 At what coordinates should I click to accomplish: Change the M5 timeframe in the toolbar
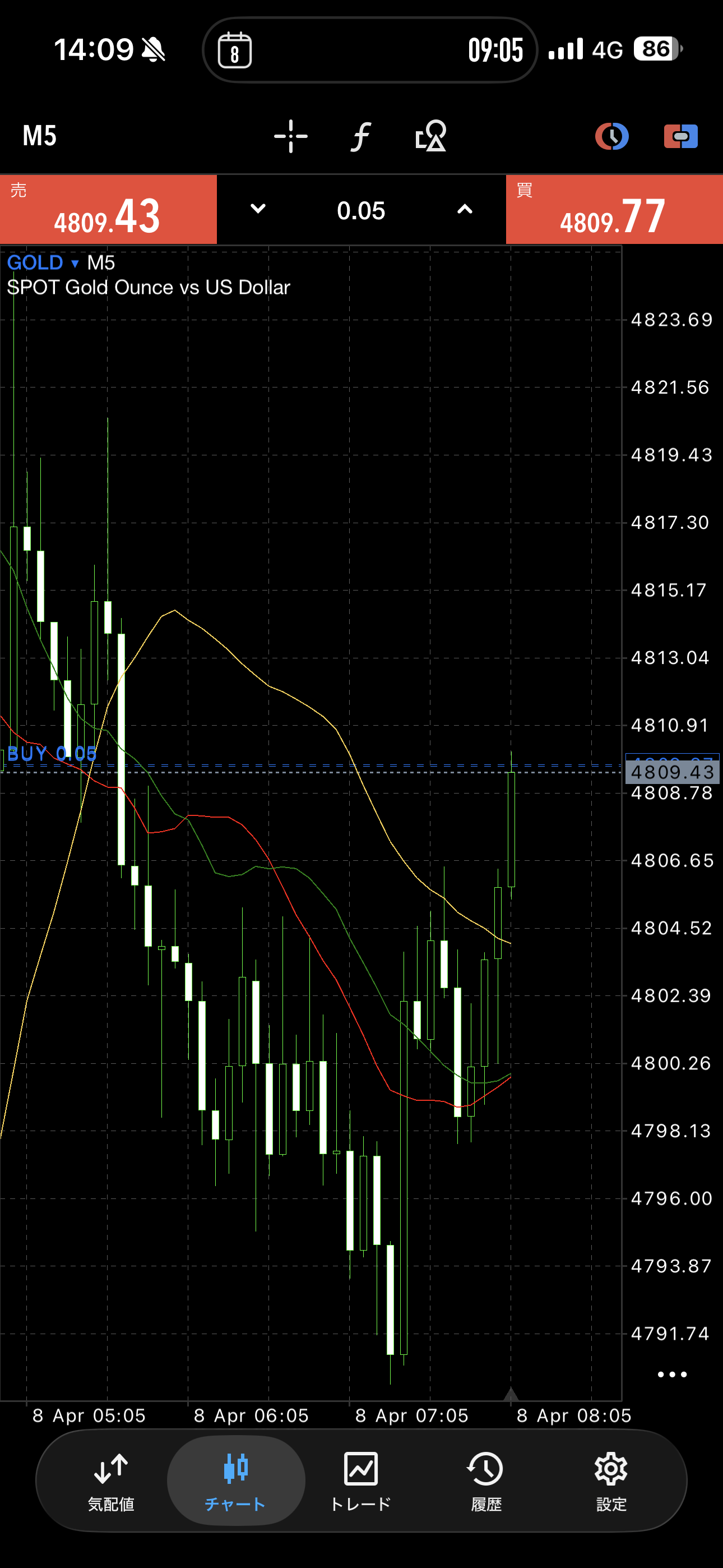[40, 136]
